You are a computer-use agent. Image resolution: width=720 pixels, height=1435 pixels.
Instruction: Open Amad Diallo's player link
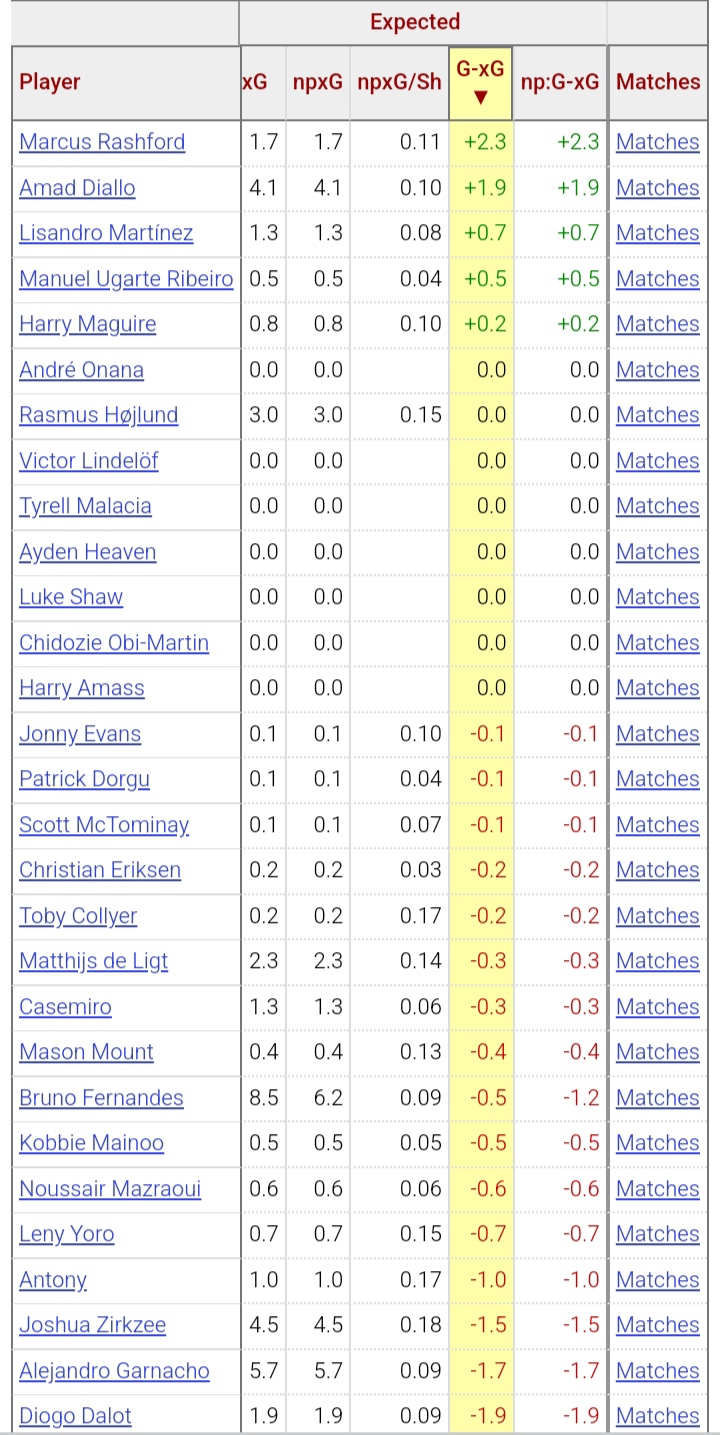[77, 188]
